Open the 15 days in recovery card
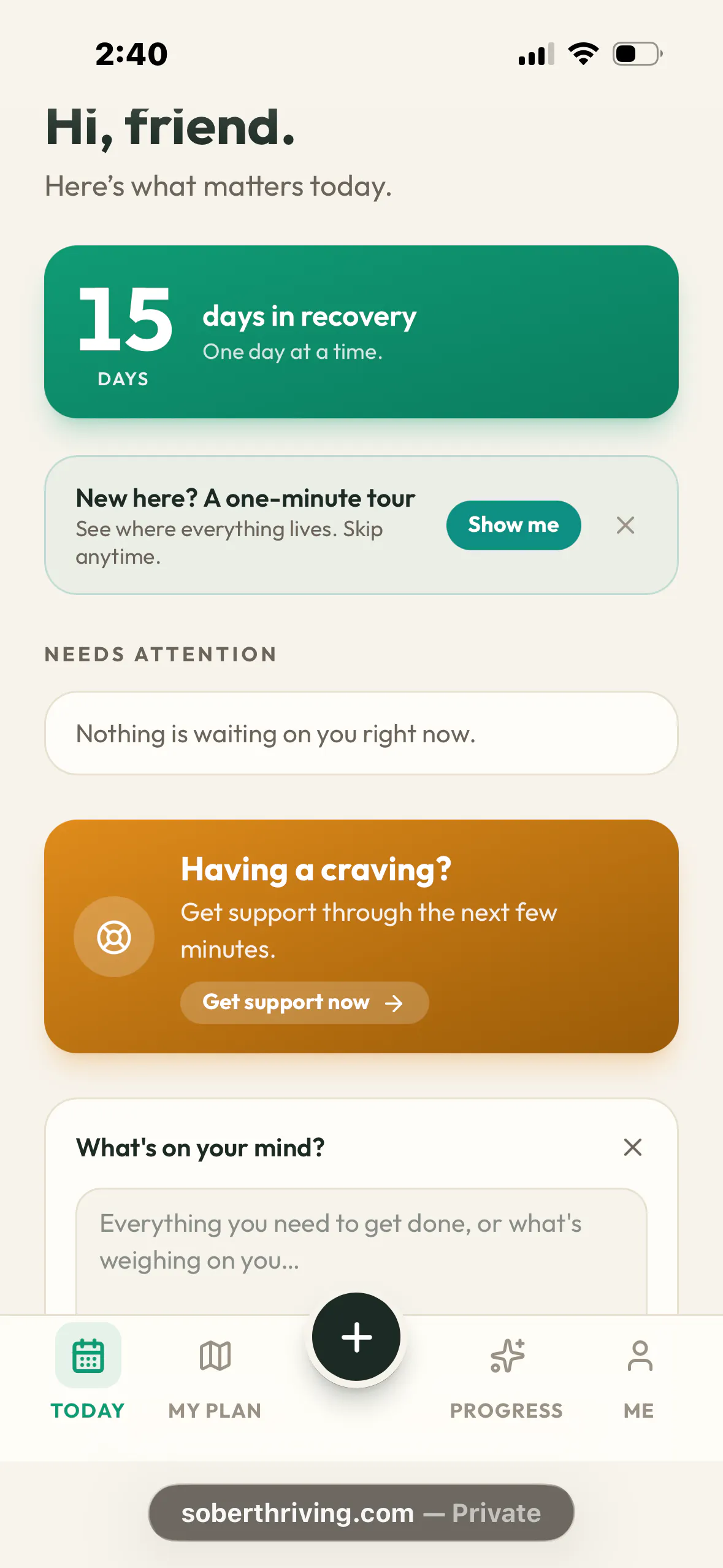 (361, 332)
